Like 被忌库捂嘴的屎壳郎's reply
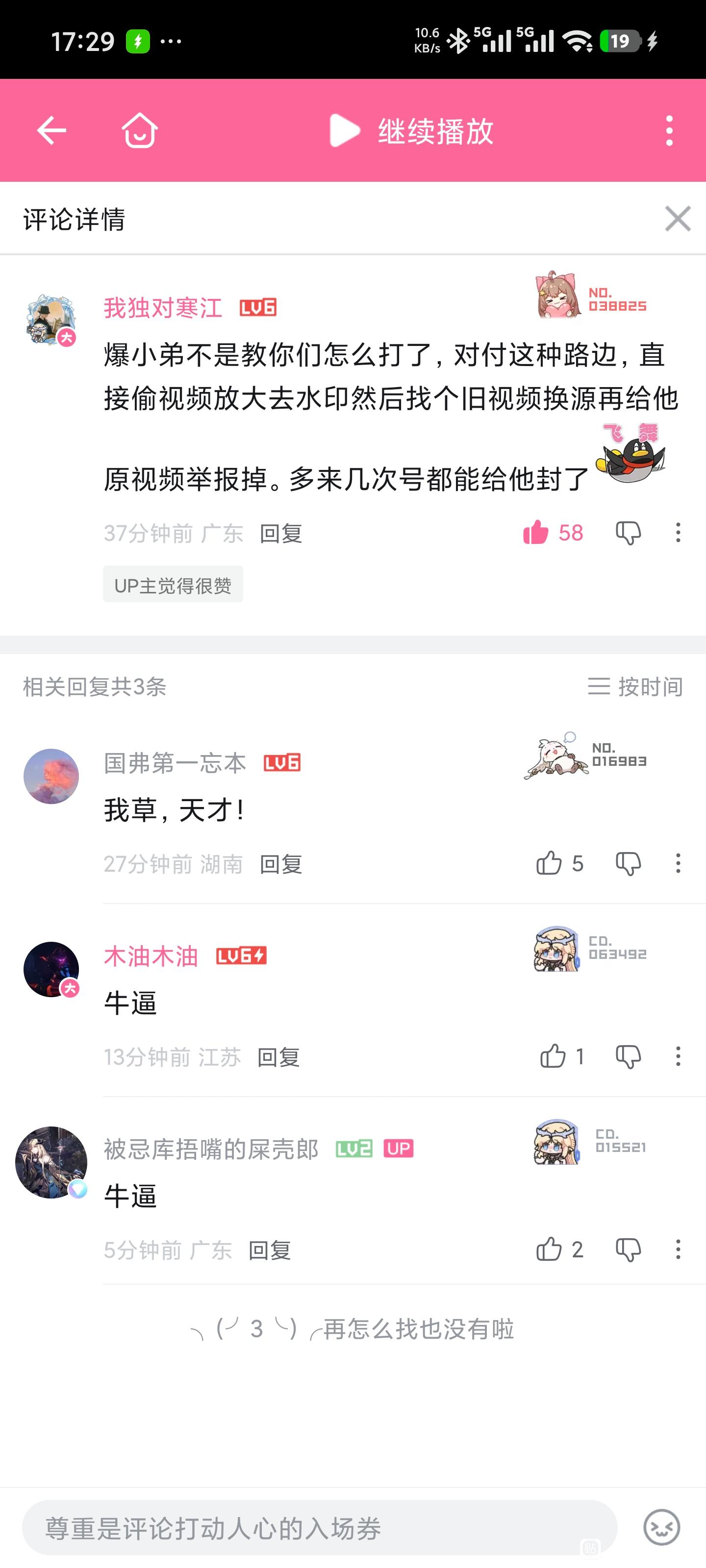Image resolution: width=706 pixels, height=1568 pixels. coord(549,1249)
